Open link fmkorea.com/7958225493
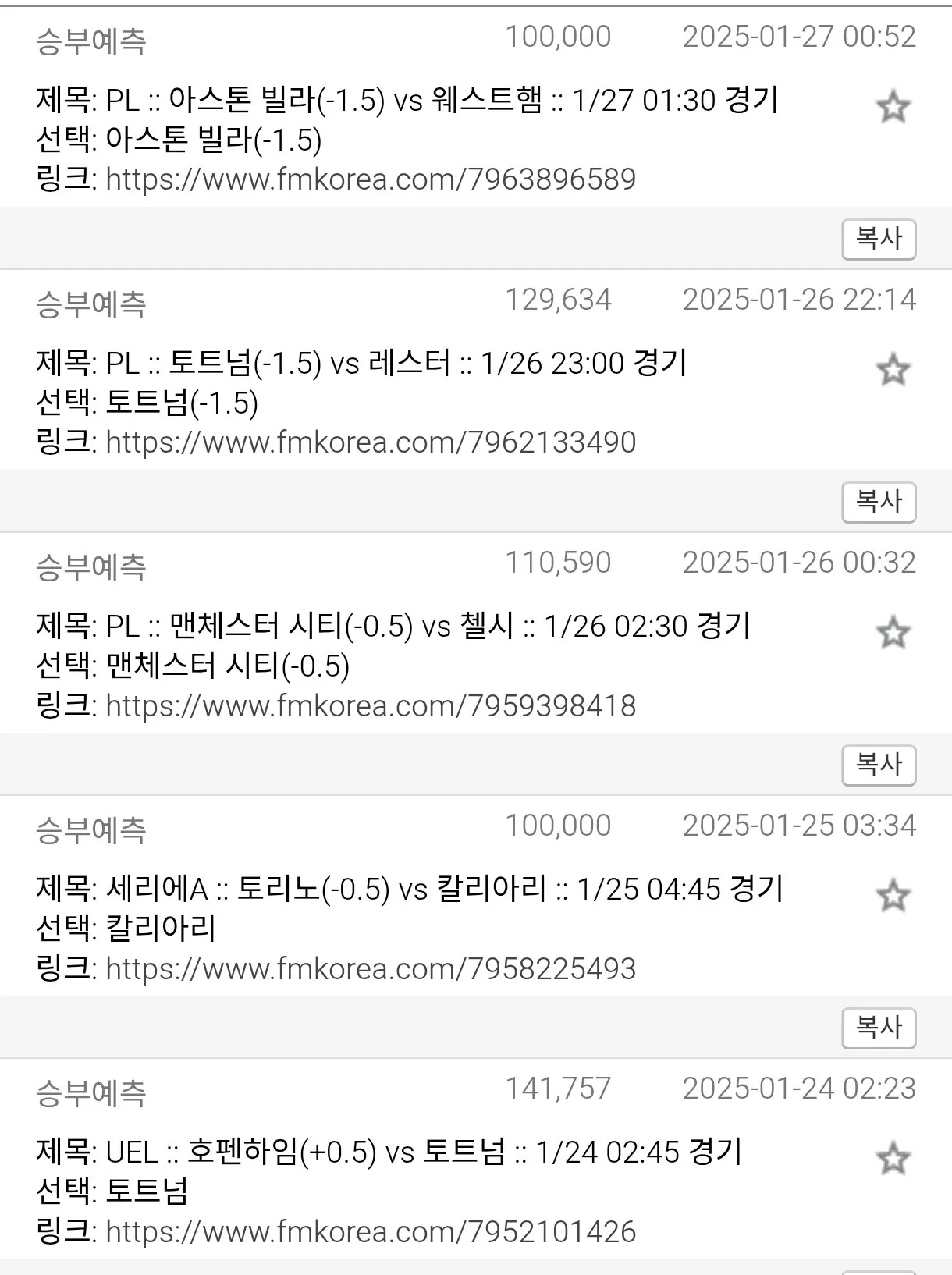The width and height of the screenshot is (952, 1275). tap(371, 970)
